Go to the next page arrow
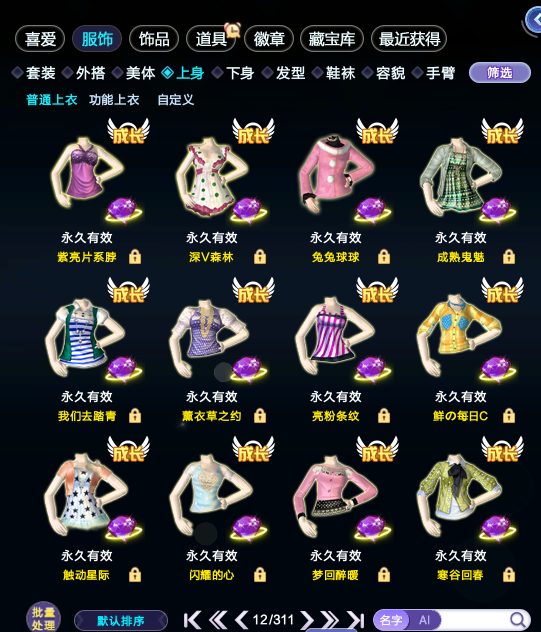The height and width of the screenshot is (632, 541). click(x=307, y=620)
